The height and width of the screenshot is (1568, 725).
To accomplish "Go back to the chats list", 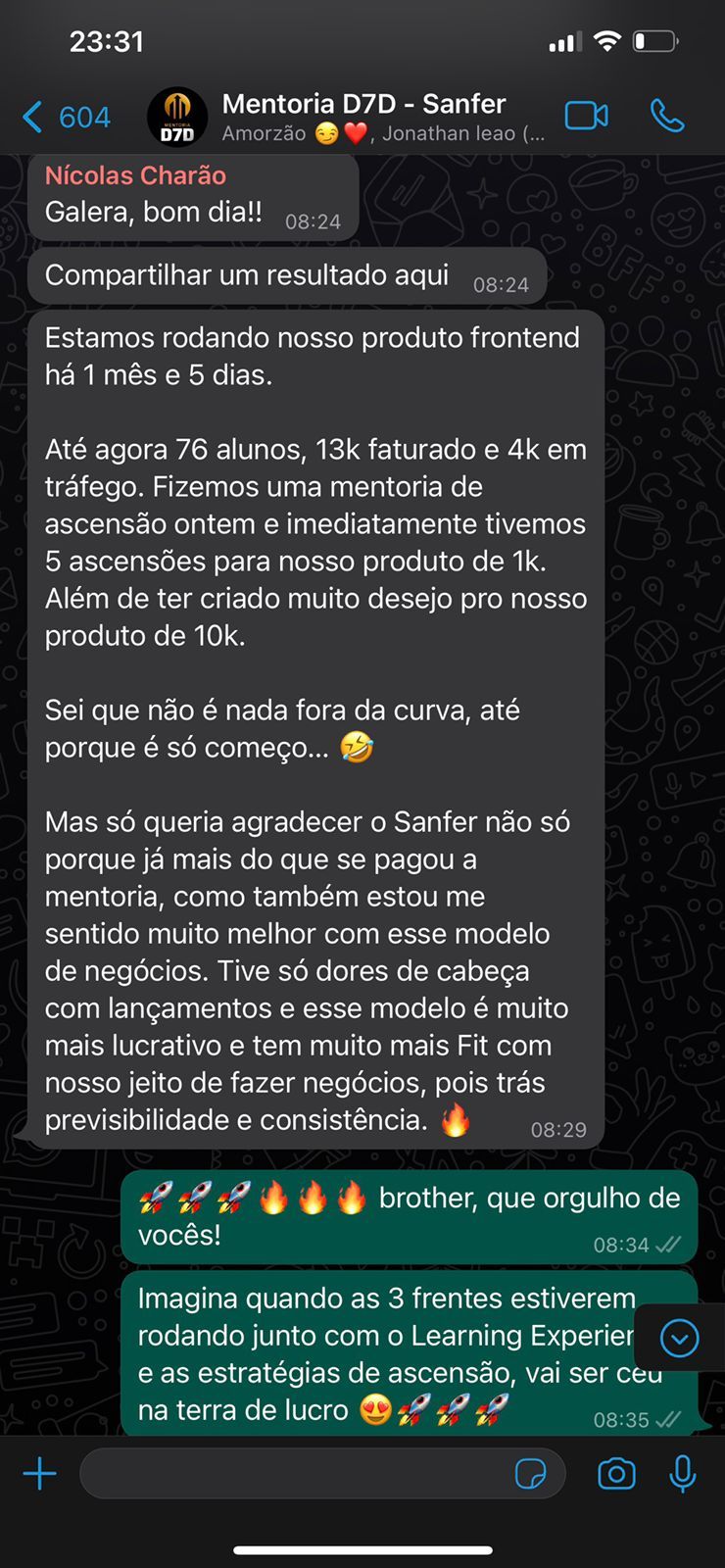I will click(x=65, y=118).
